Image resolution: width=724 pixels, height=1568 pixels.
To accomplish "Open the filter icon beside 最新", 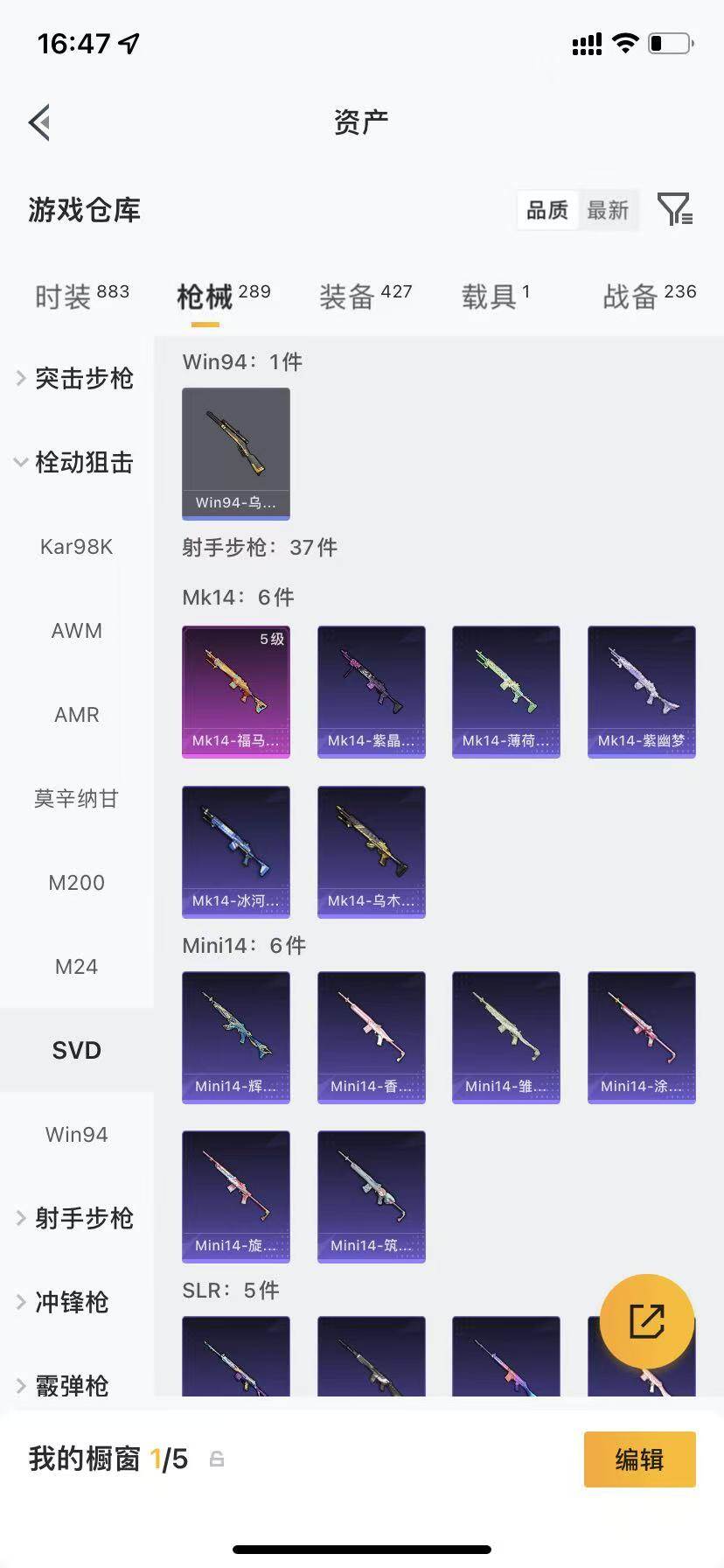I will tap(675, 210).
